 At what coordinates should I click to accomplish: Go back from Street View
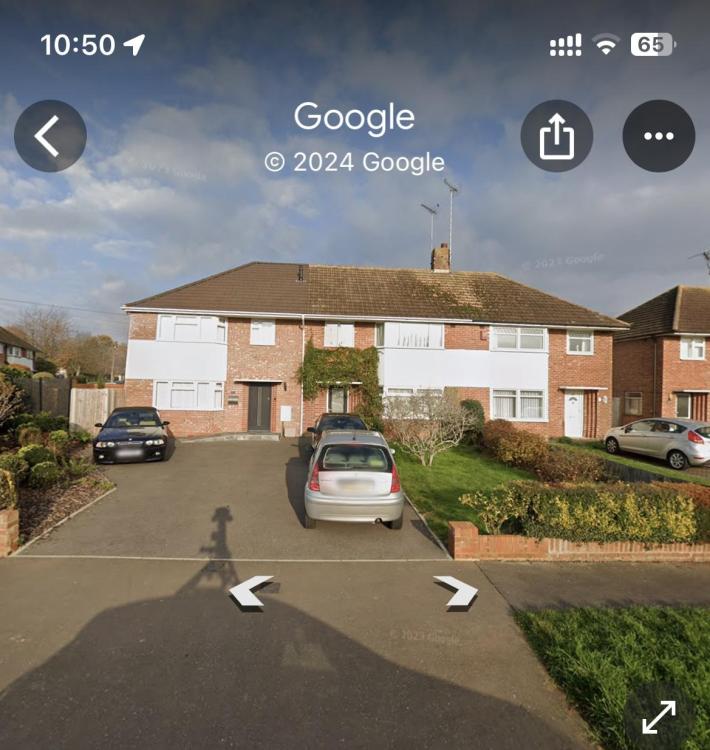(50, 136)
